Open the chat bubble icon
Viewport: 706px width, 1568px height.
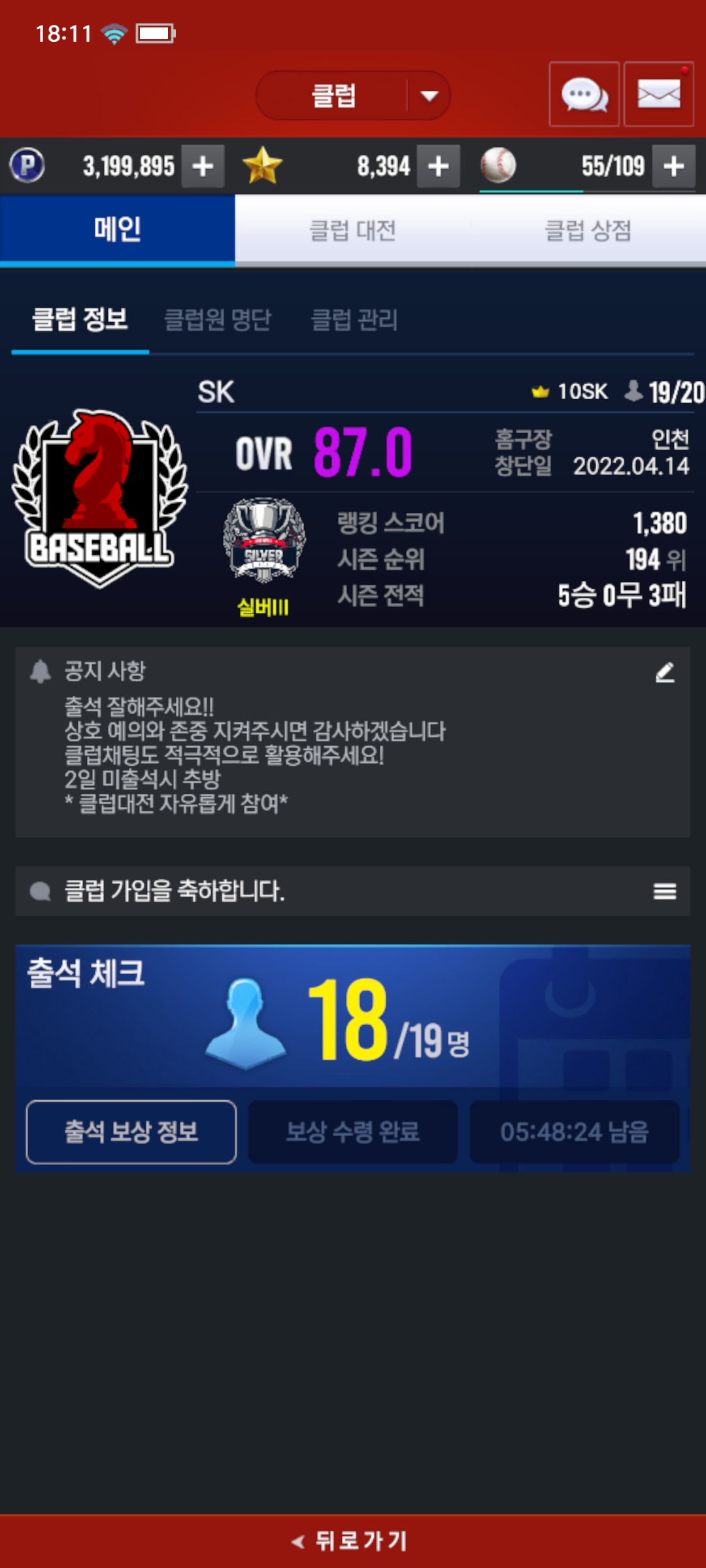(584, 95)
